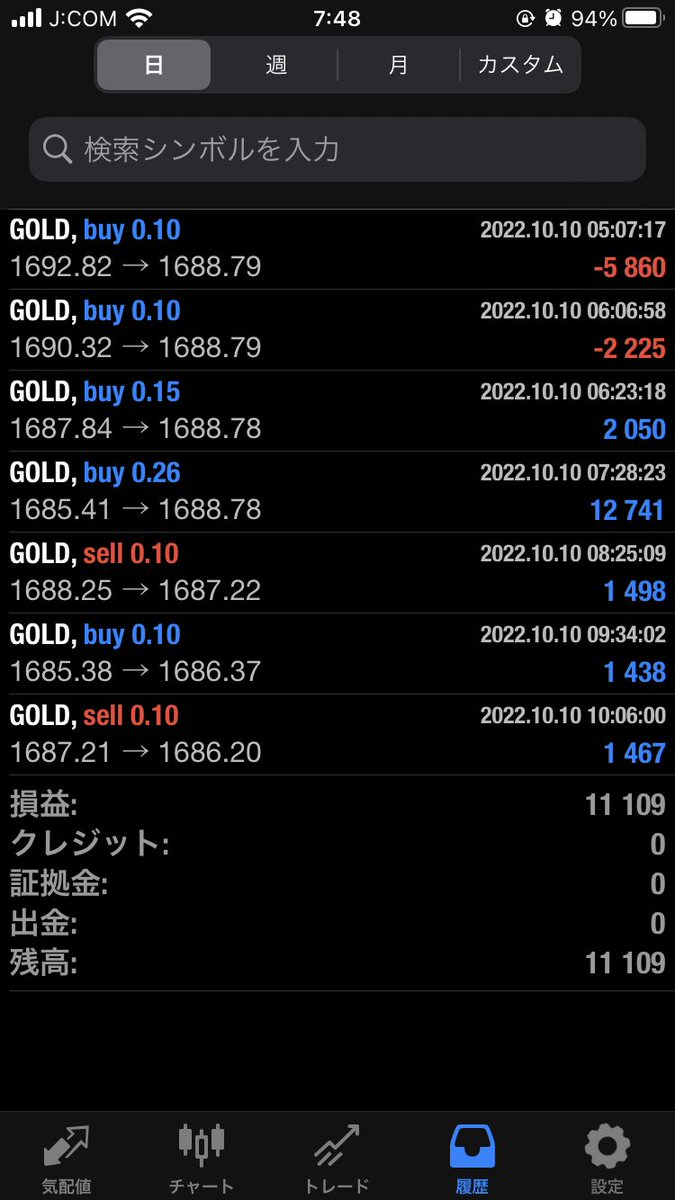This screenshot has height=1200, width=675.
Task: Switch to the 月 (month) period
Action: 398,65
